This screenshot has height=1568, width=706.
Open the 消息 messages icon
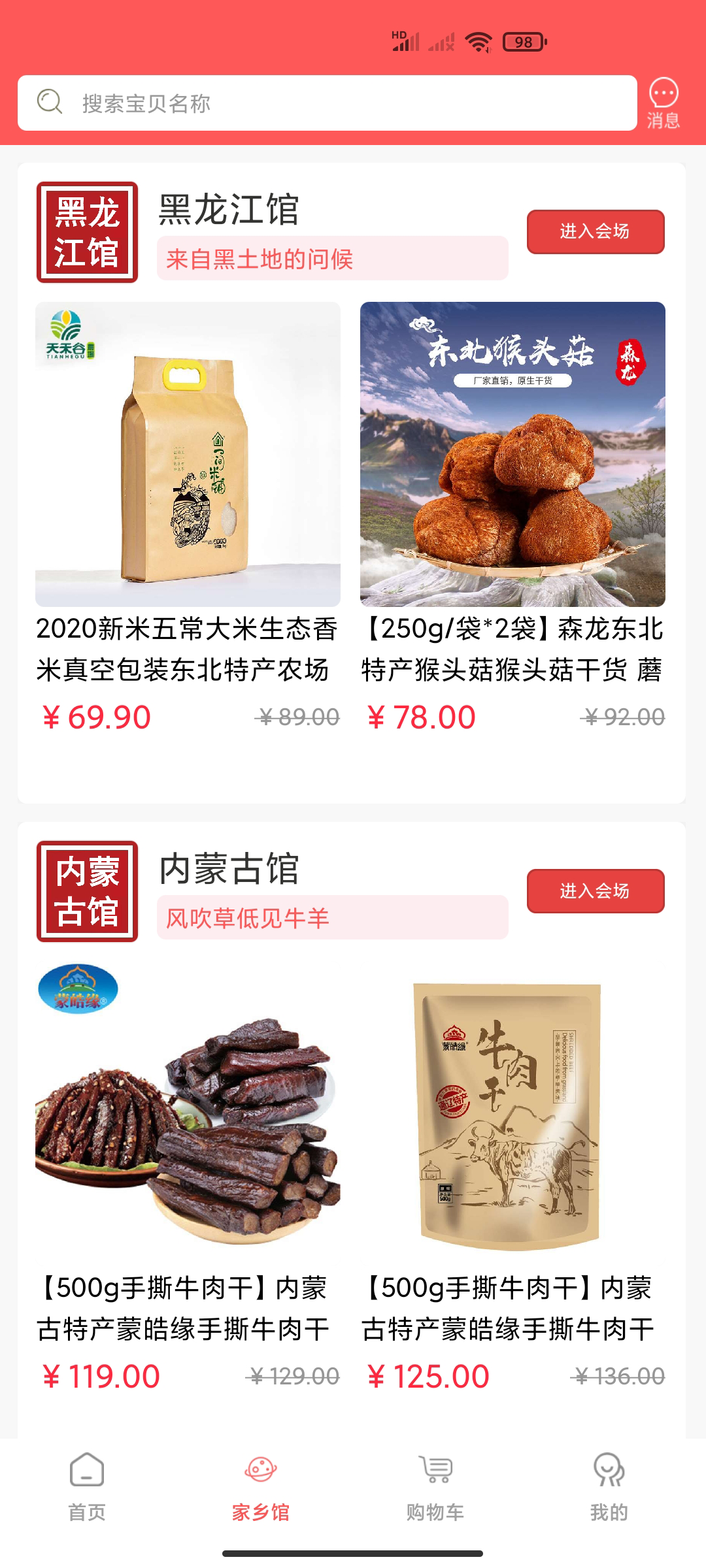tap(664, 103)
